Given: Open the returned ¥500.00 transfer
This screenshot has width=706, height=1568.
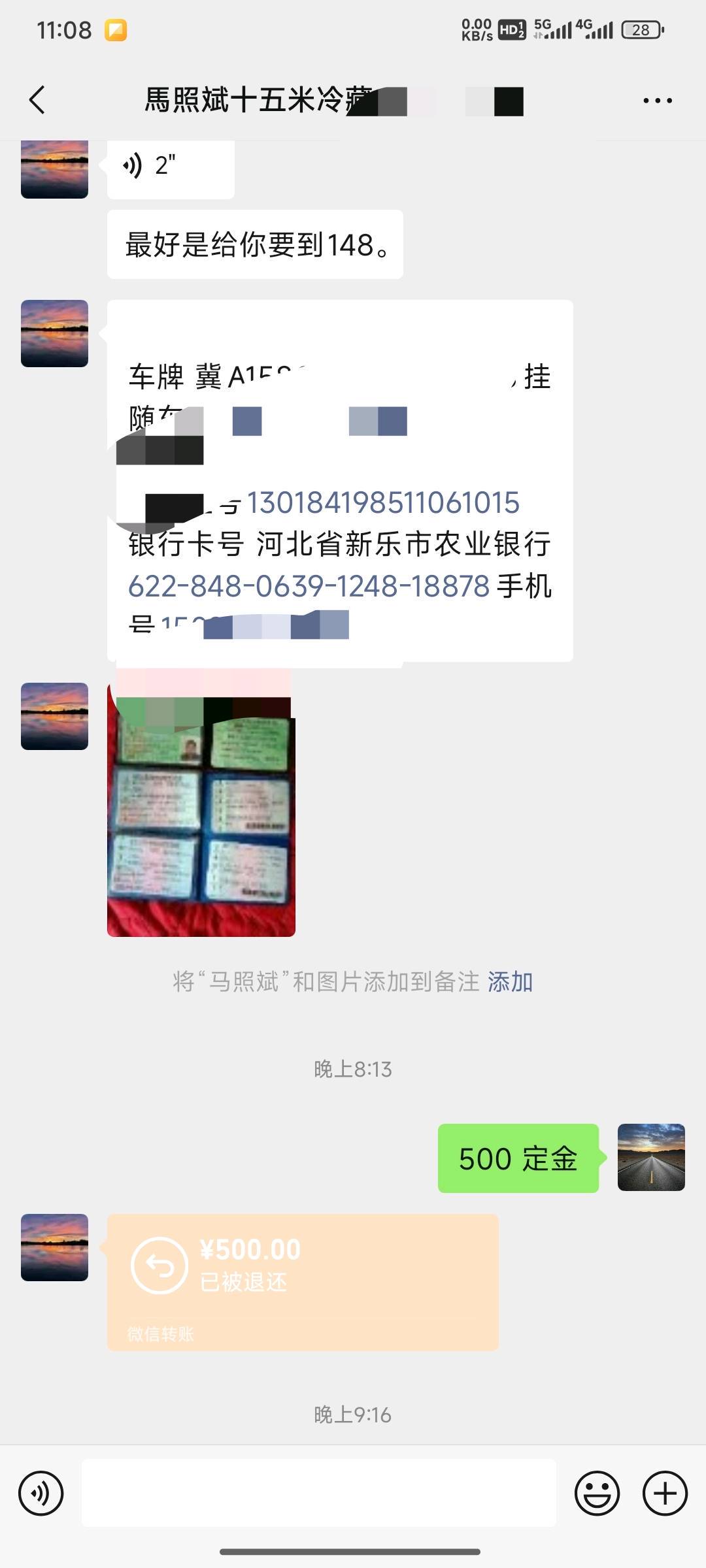Looking at the screenshot, I should (302, 1282).
